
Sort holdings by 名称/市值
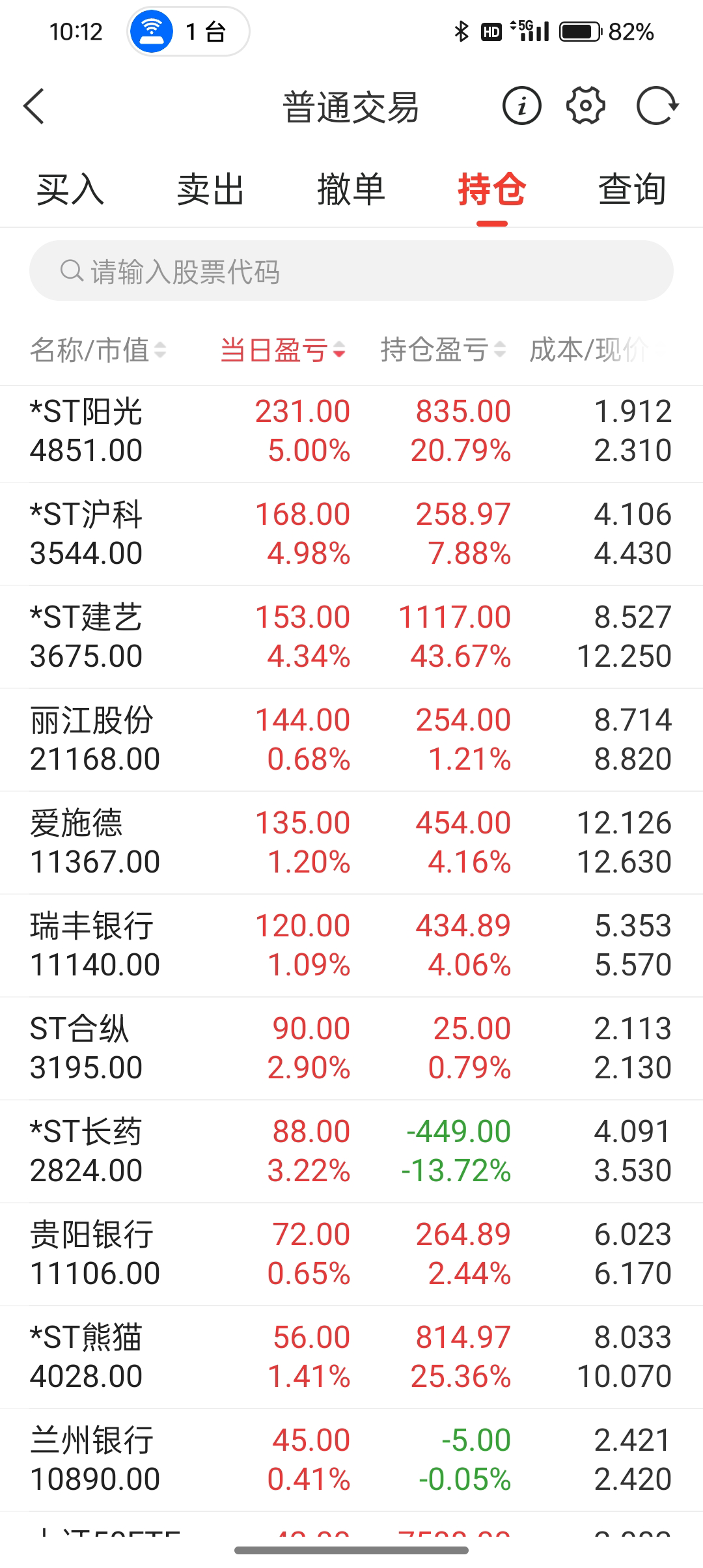point(98,350)
